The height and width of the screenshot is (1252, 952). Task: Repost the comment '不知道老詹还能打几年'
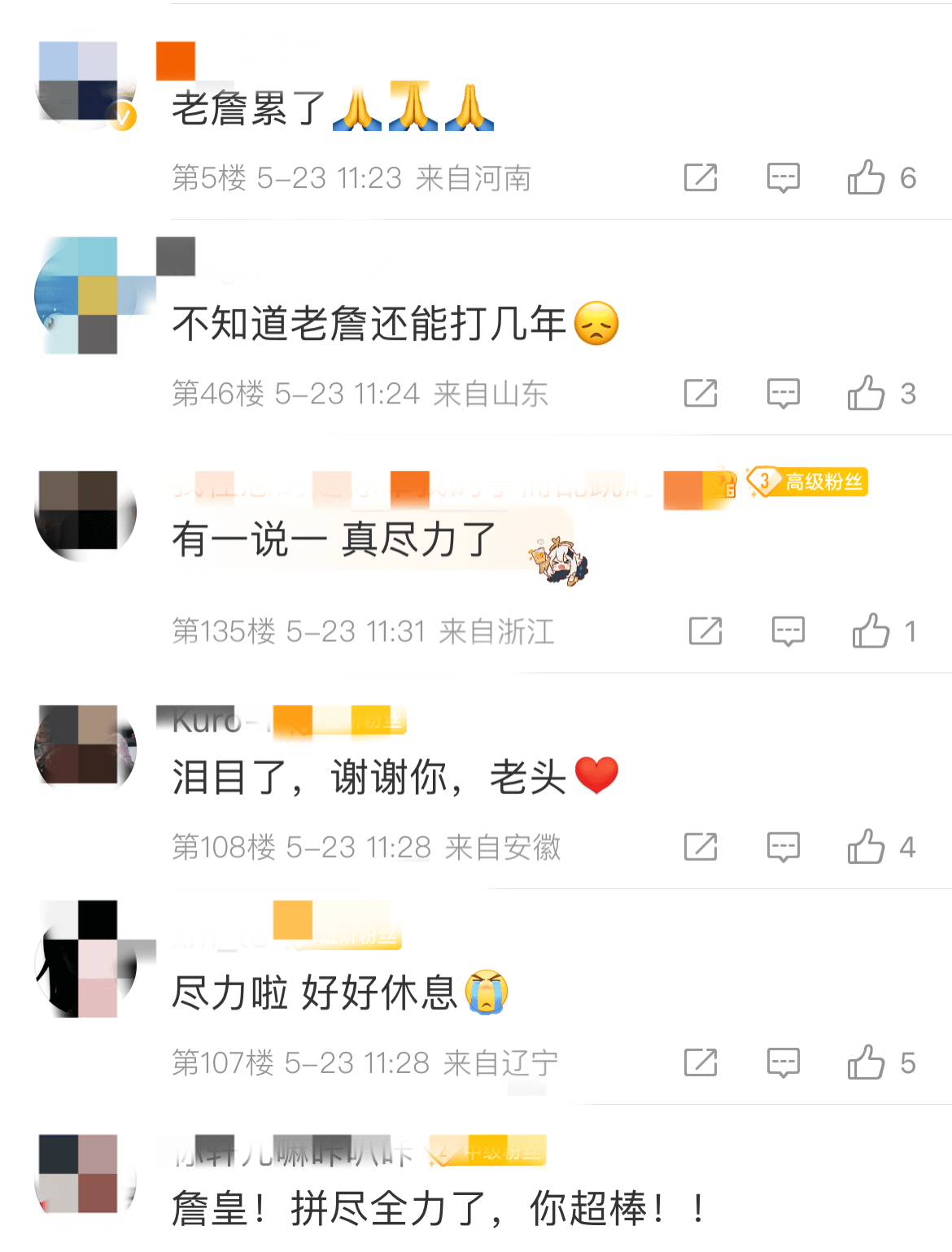[701, 394]
